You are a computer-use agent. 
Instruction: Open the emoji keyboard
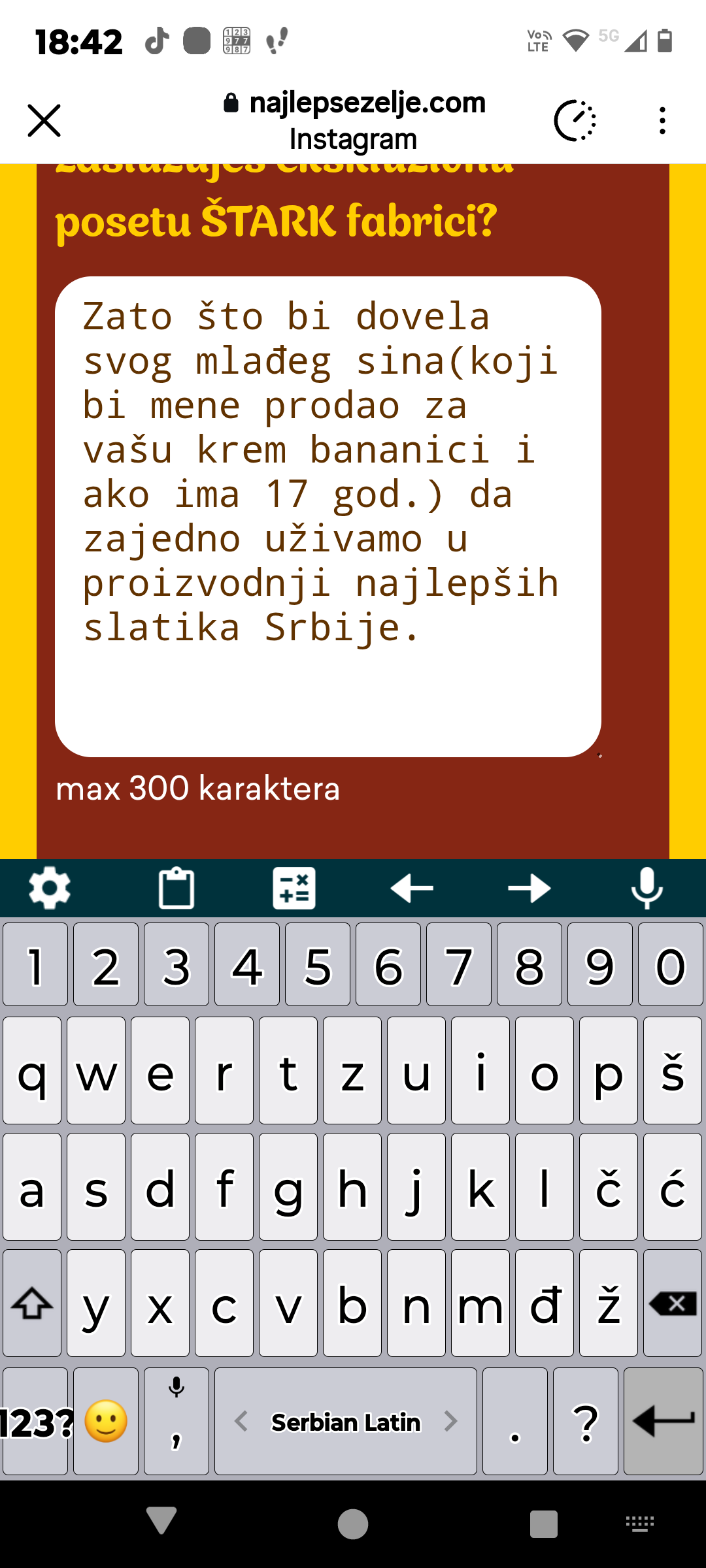pyautogui.click(x=106, y=1422)
